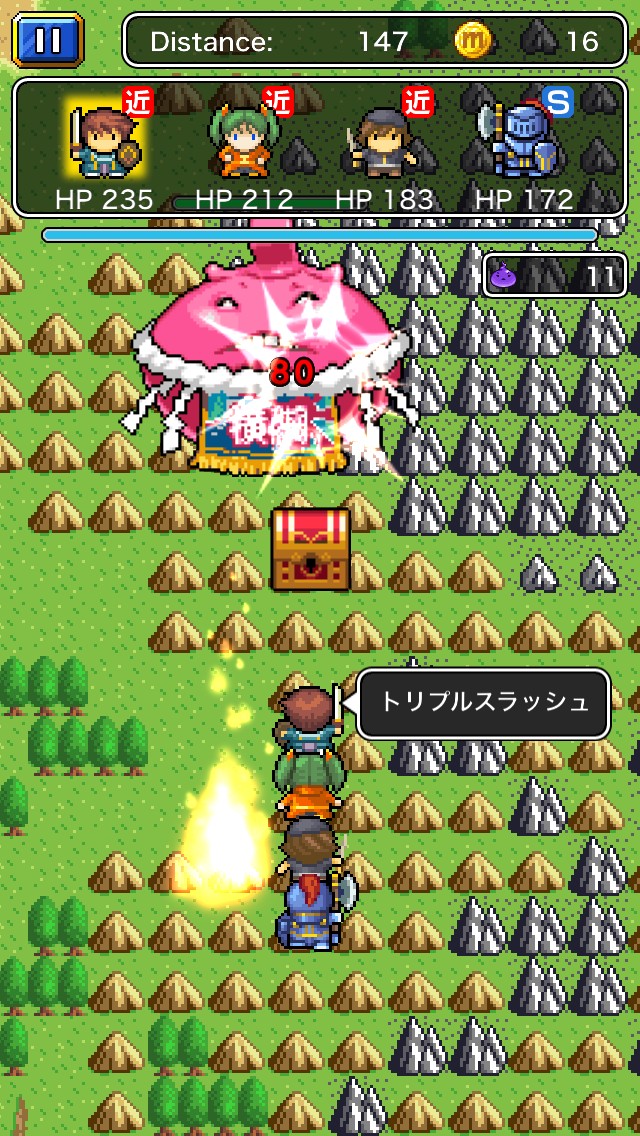Pause the game
The width and height of the screenshot is (640, 1136).
point(48,40)
